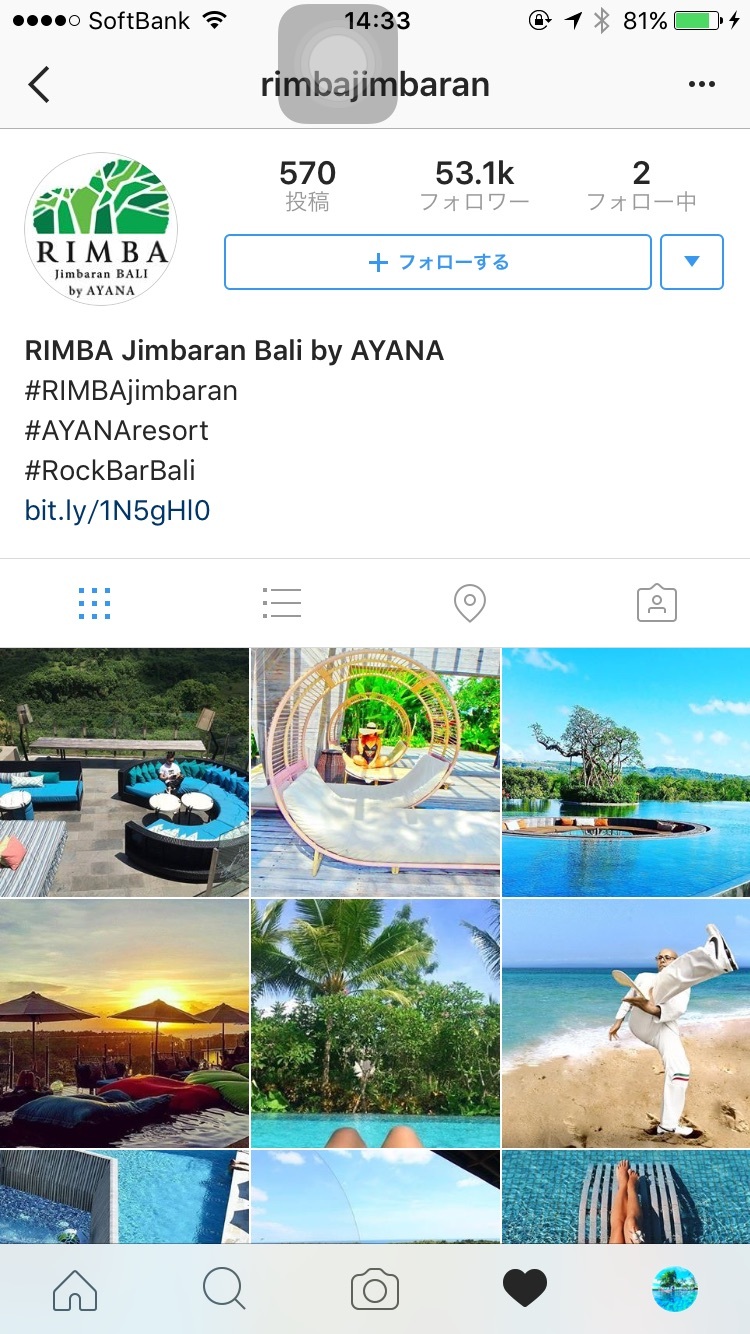Open the sunset umbrellas beanbag photo
The height and width of the screenshot is (1334, 750).
click(124, 1023)
